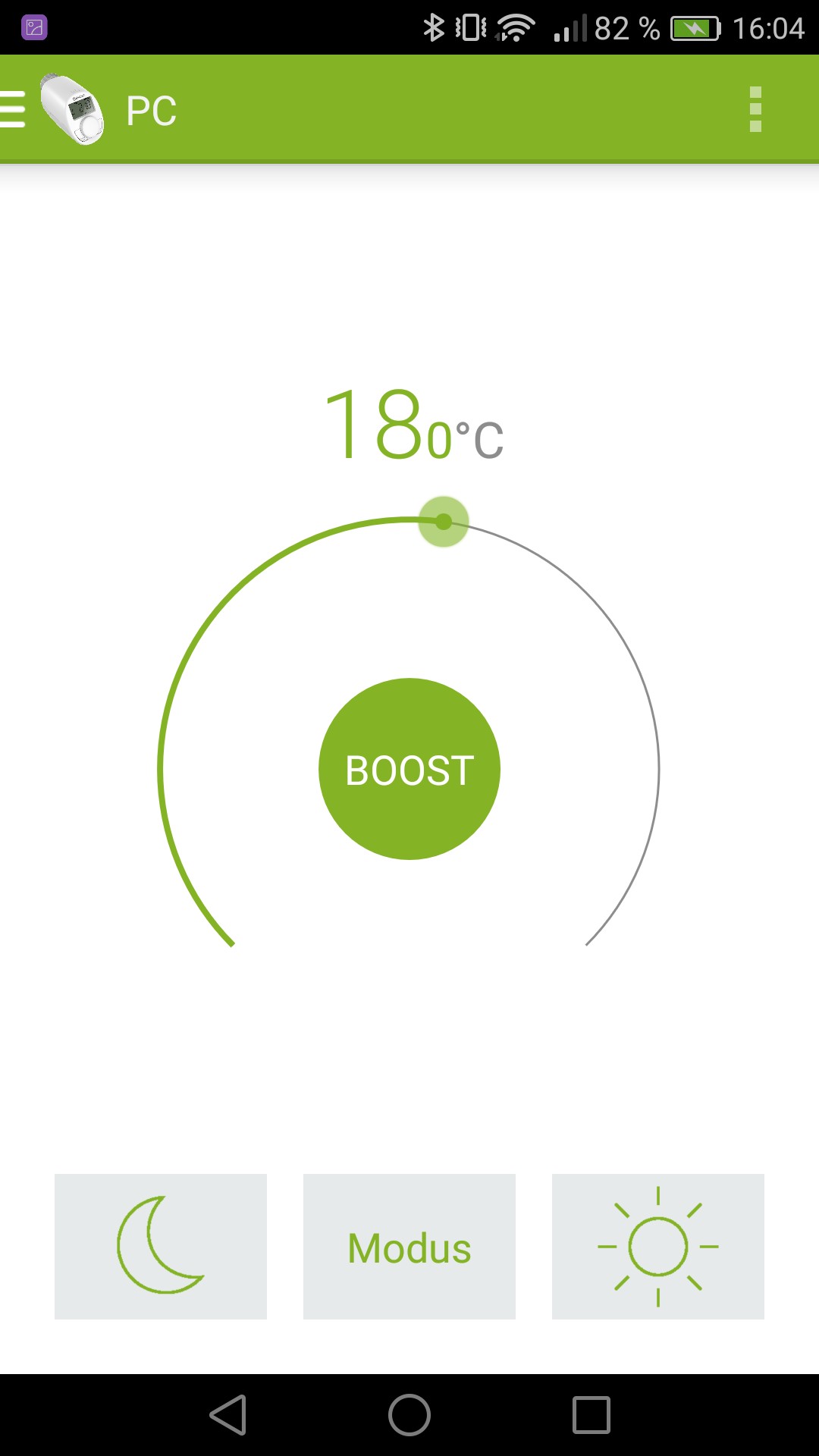Open the overflow menu

(755, 110)
